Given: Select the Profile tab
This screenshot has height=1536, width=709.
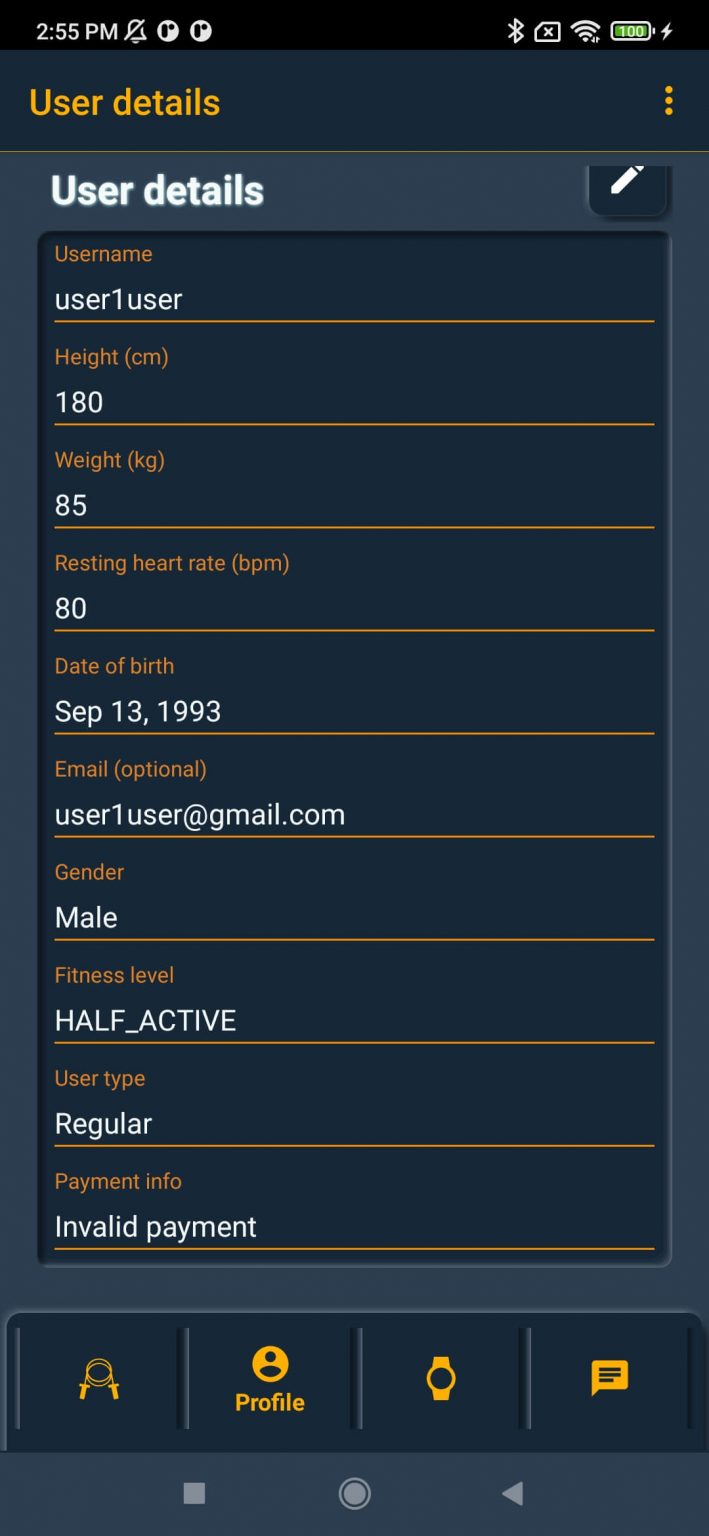Looking at the screenshot, I should pyautogui.click(x=270, y=1379).
